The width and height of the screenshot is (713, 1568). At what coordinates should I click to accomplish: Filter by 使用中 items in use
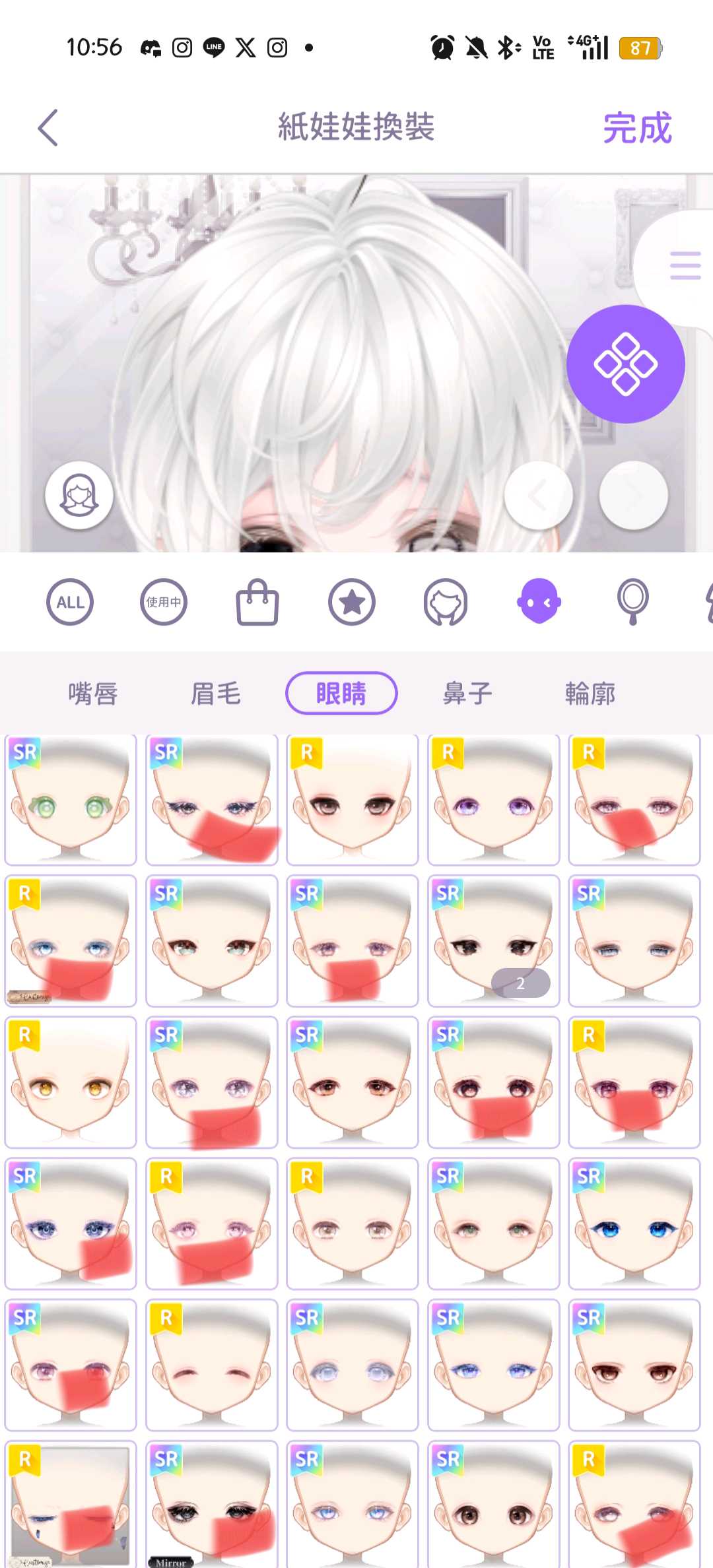(x=164, y=602)
